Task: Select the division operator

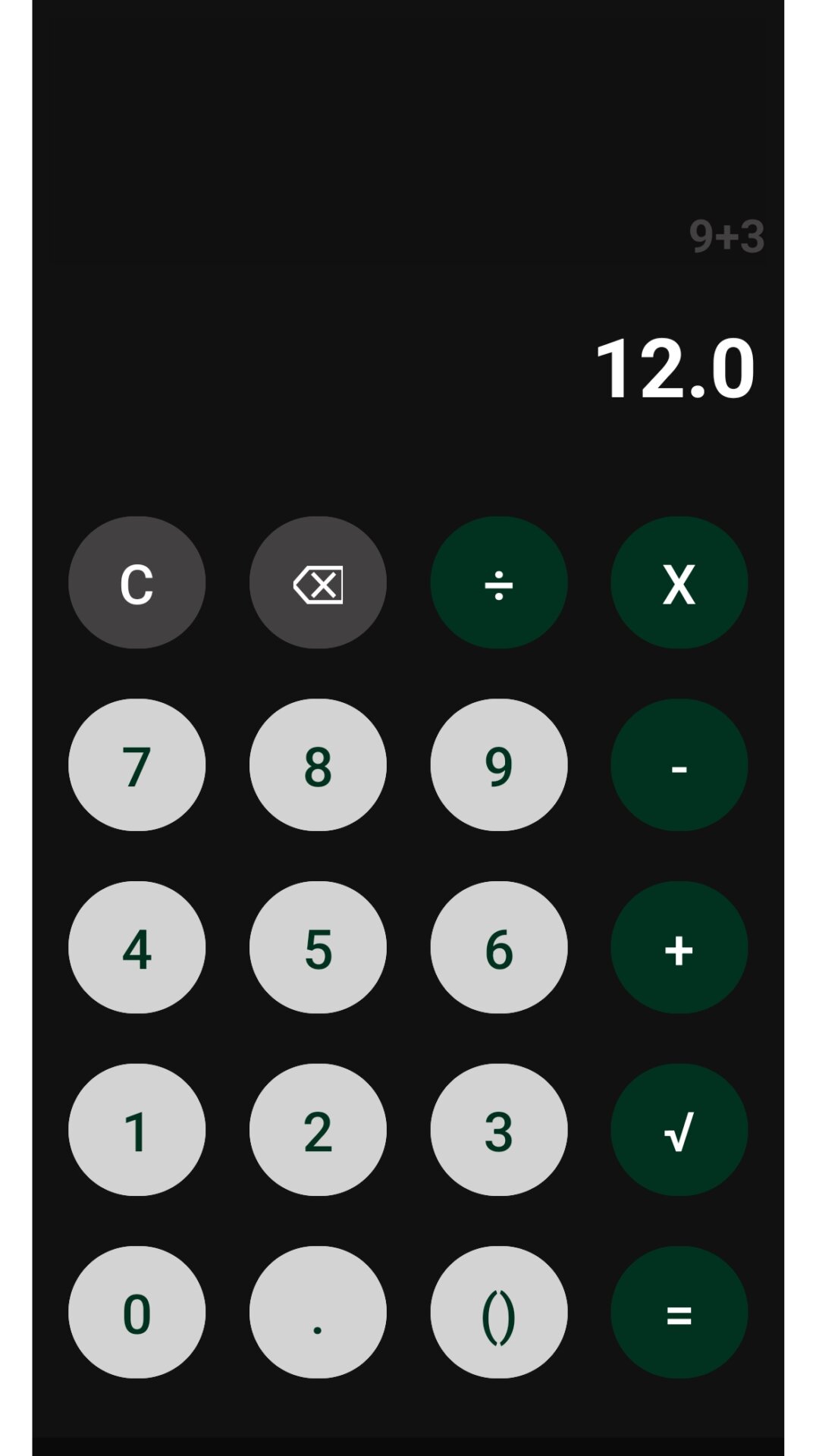Action: click(x=498, y=582)
